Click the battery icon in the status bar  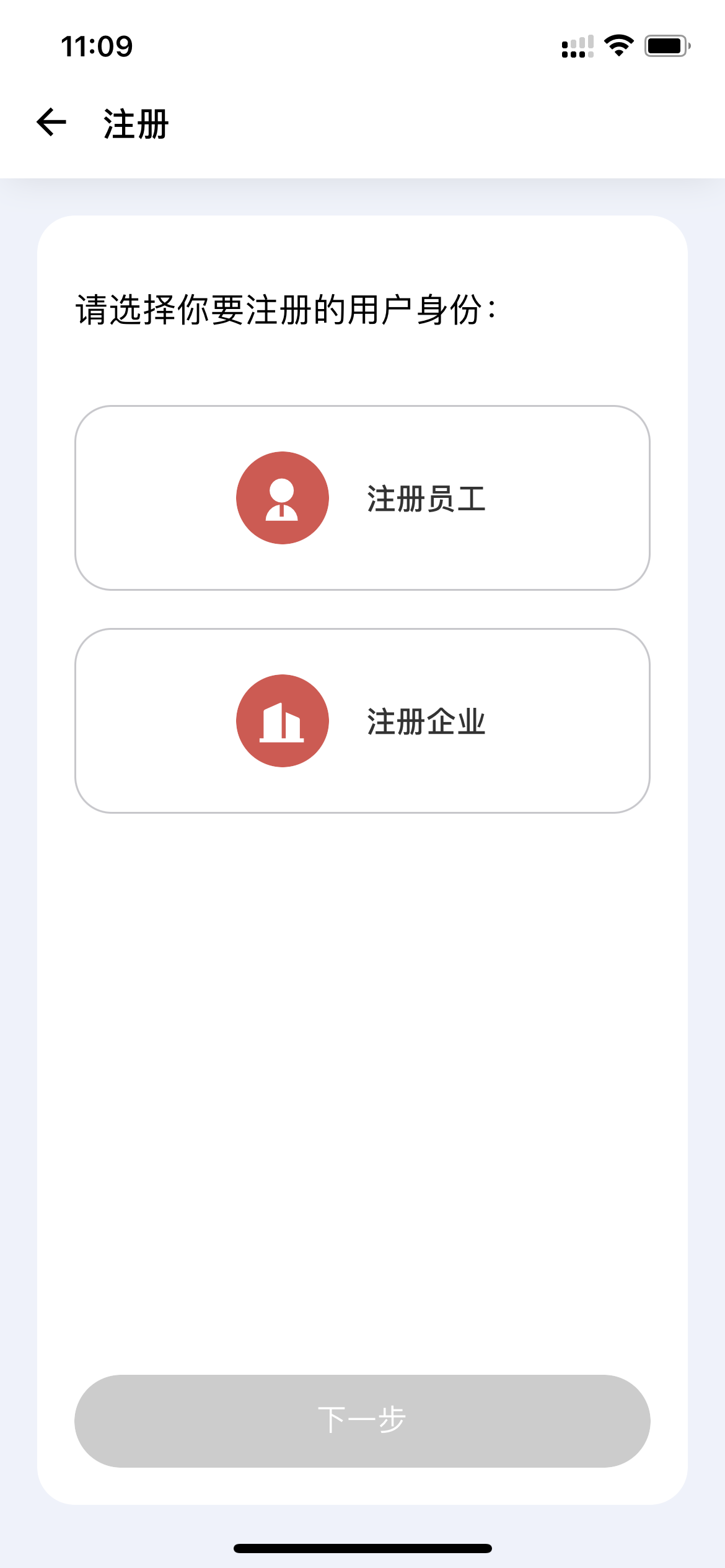(x=666, y=45)
